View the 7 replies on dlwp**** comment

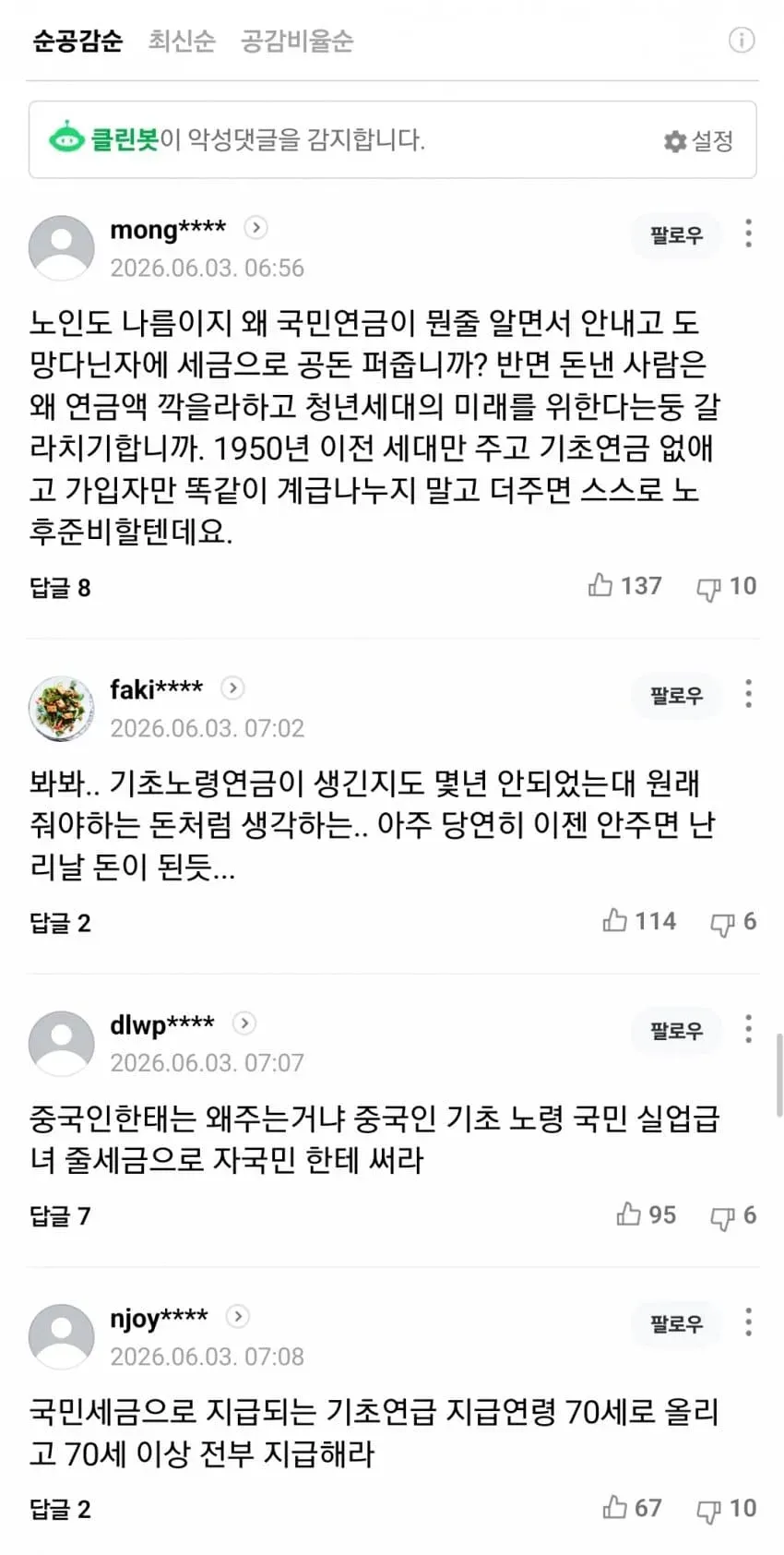[60, 1216]
